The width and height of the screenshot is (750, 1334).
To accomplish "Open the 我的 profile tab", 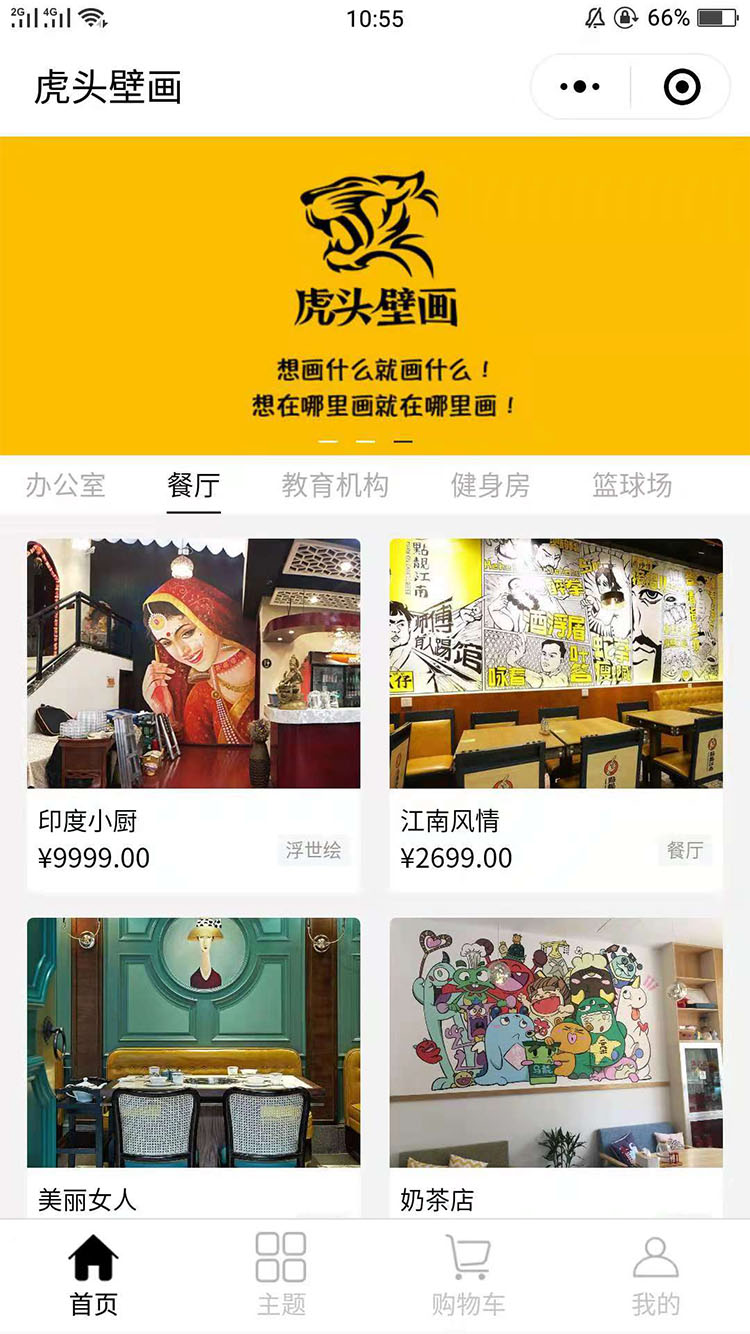I will [656, 1275].
